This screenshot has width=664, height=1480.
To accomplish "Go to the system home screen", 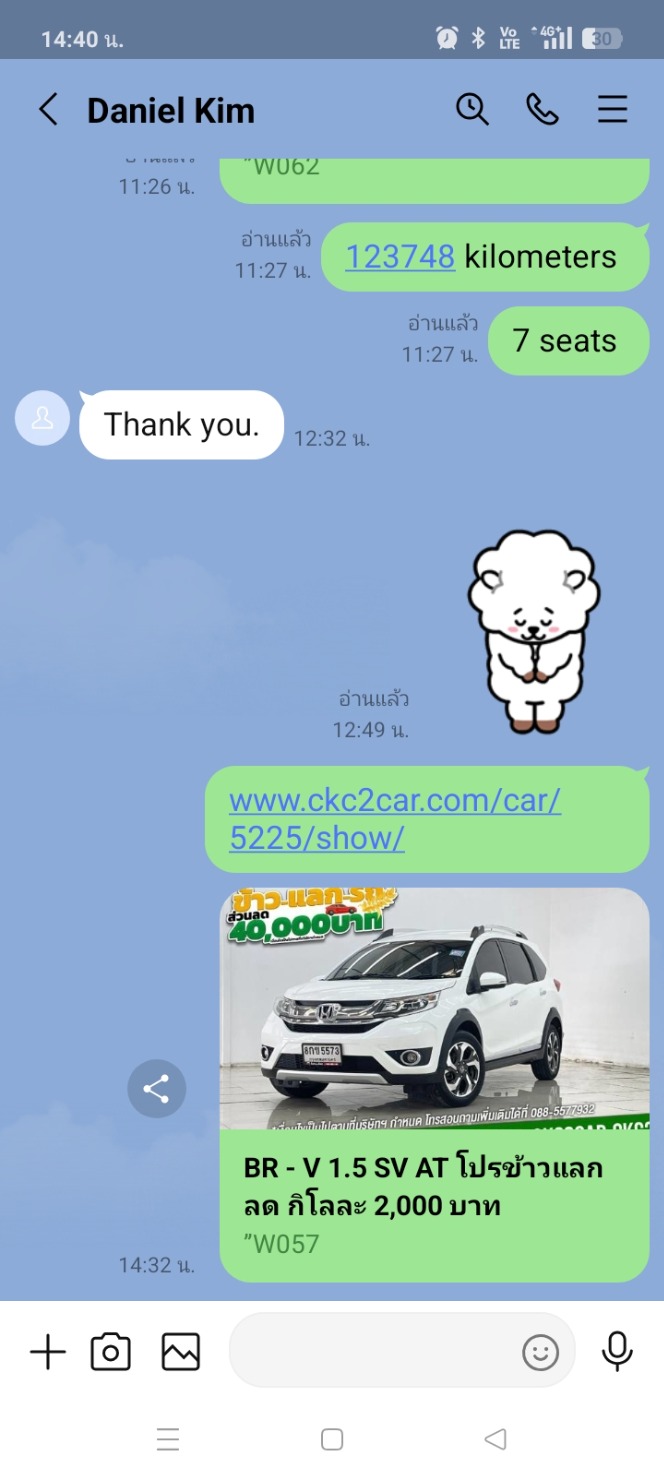I will (332, 1439).
